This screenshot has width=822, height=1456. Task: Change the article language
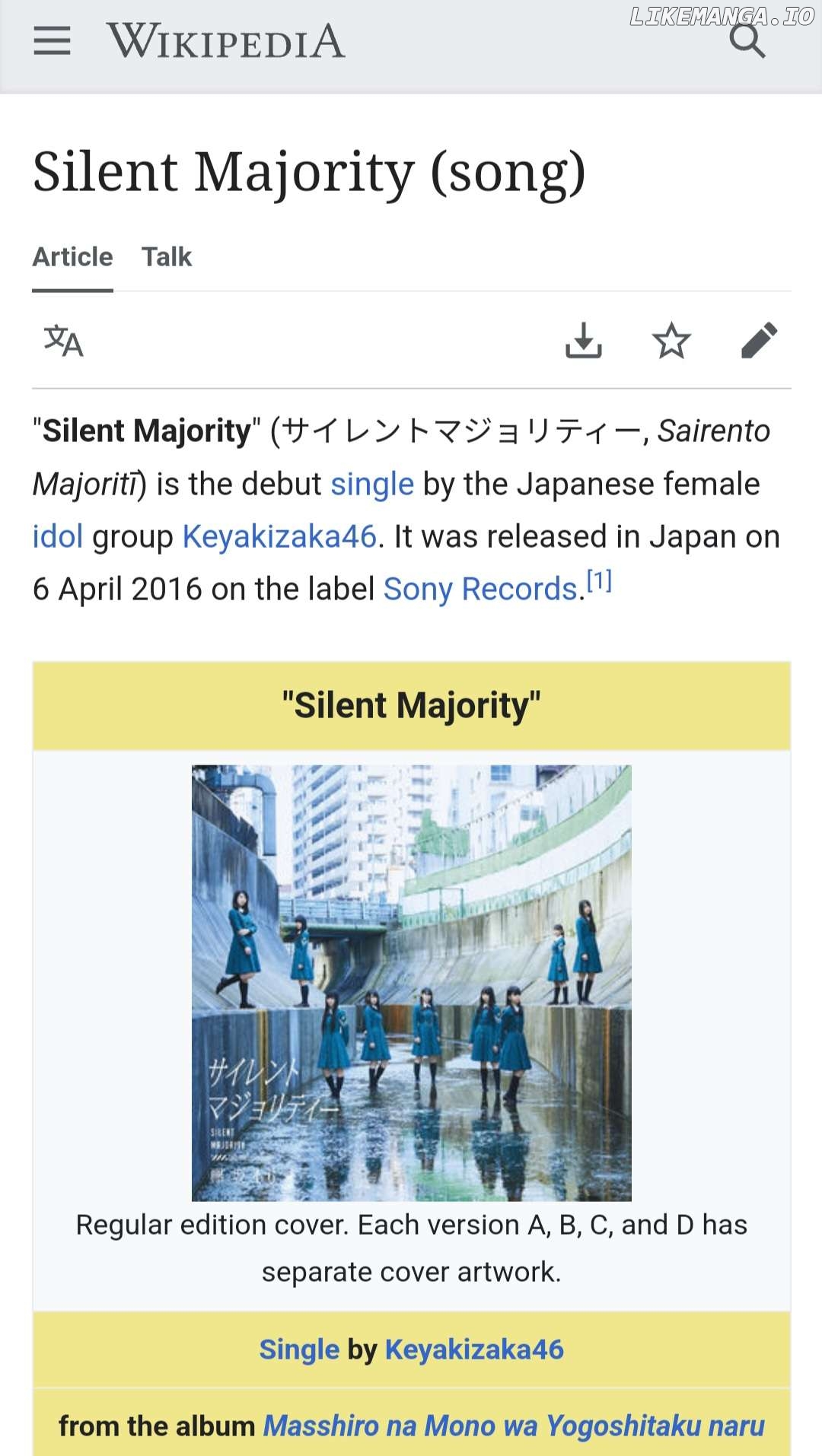(x=63, y=341)
